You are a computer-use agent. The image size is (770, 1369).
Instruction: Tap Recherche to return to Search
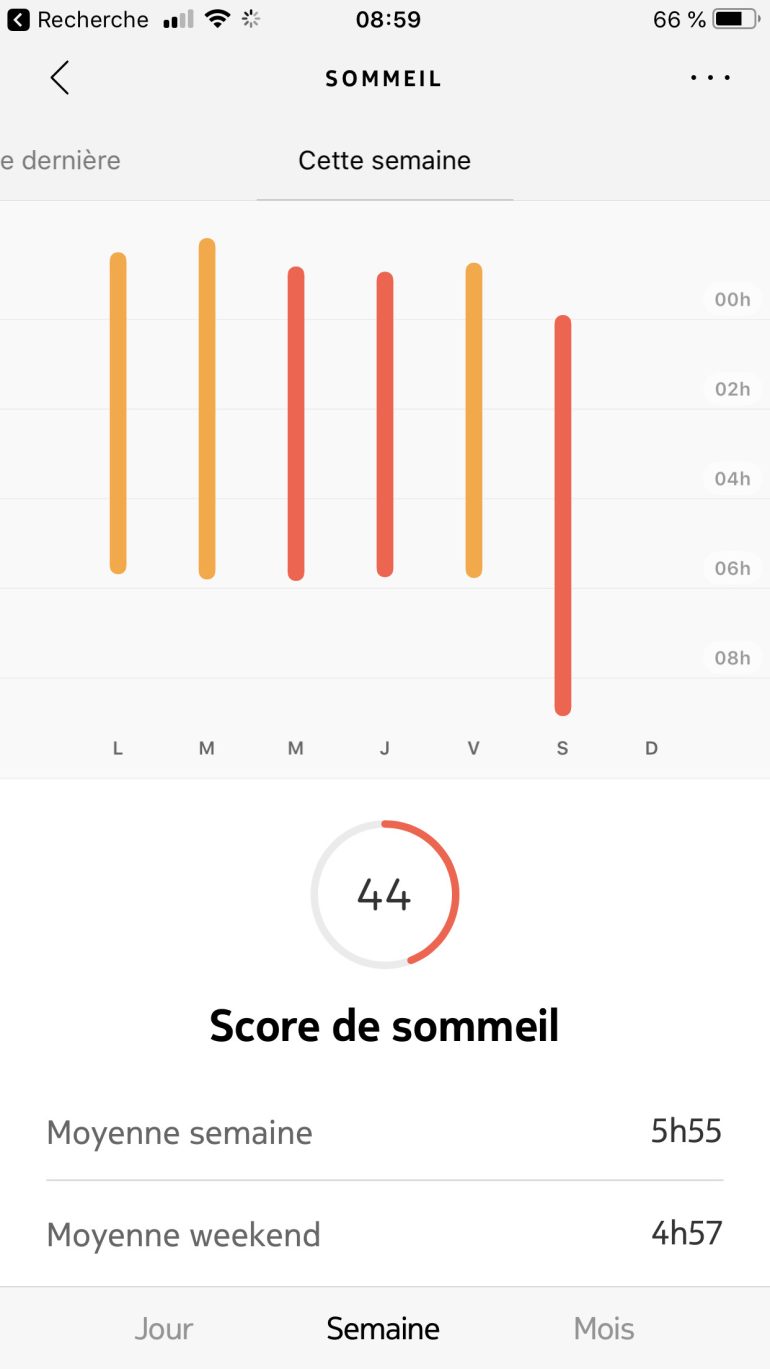coord(92,18)
